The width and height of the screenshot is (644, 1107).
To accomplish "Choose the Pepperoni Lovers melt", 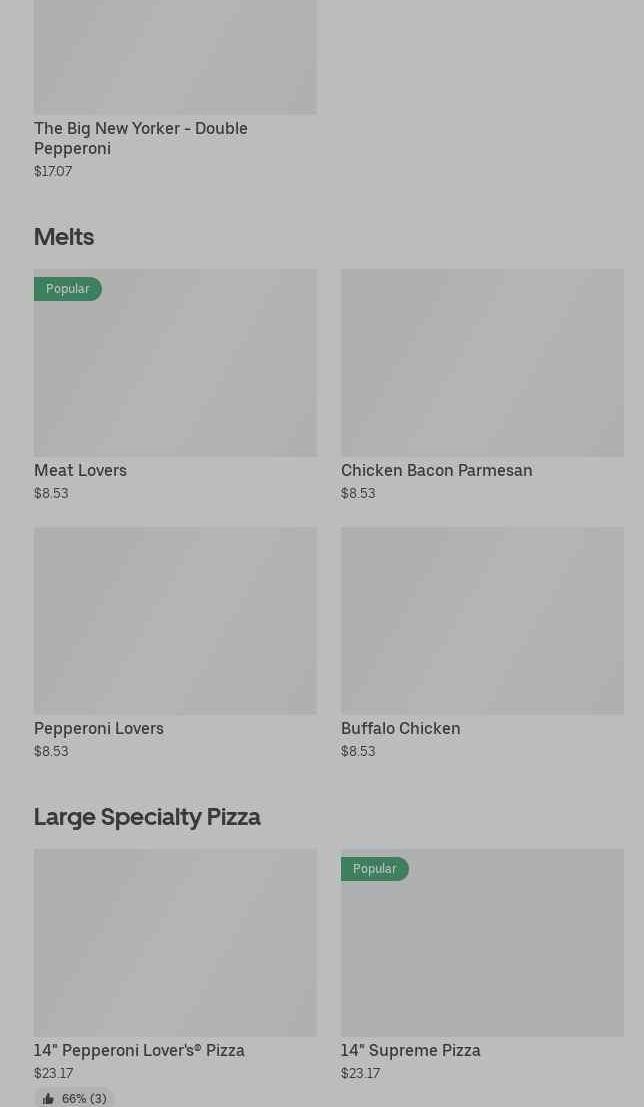I will click(175, 621).
